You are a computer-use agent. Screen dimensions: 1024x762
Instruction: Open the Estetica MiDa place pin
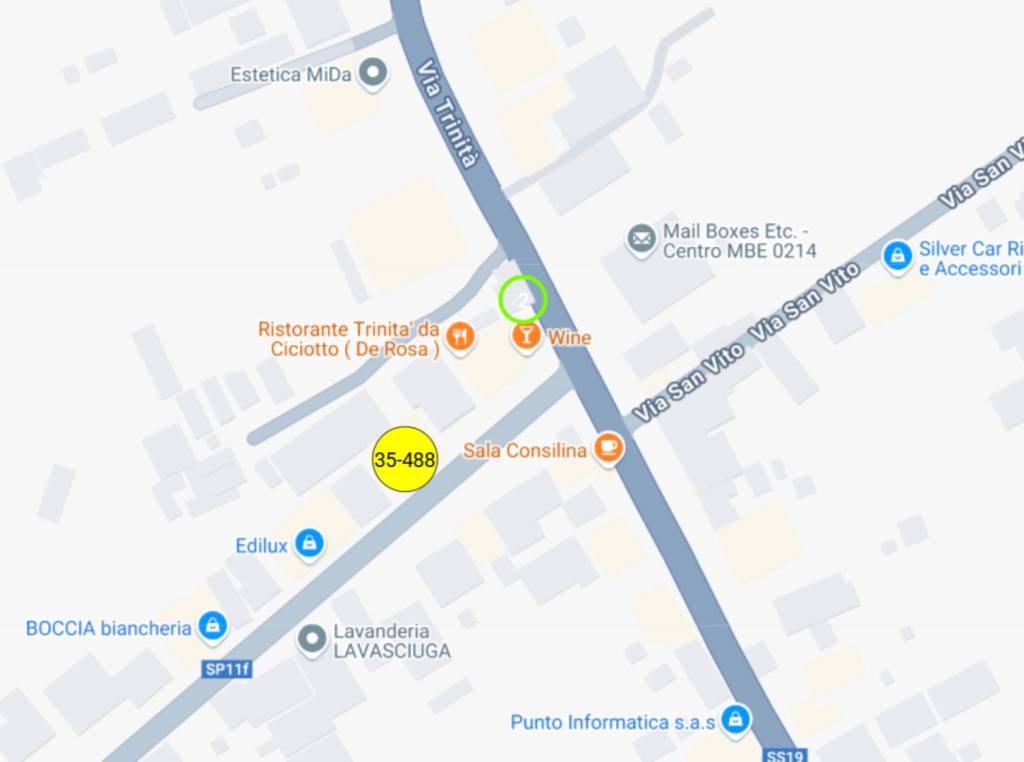[373, 73]
